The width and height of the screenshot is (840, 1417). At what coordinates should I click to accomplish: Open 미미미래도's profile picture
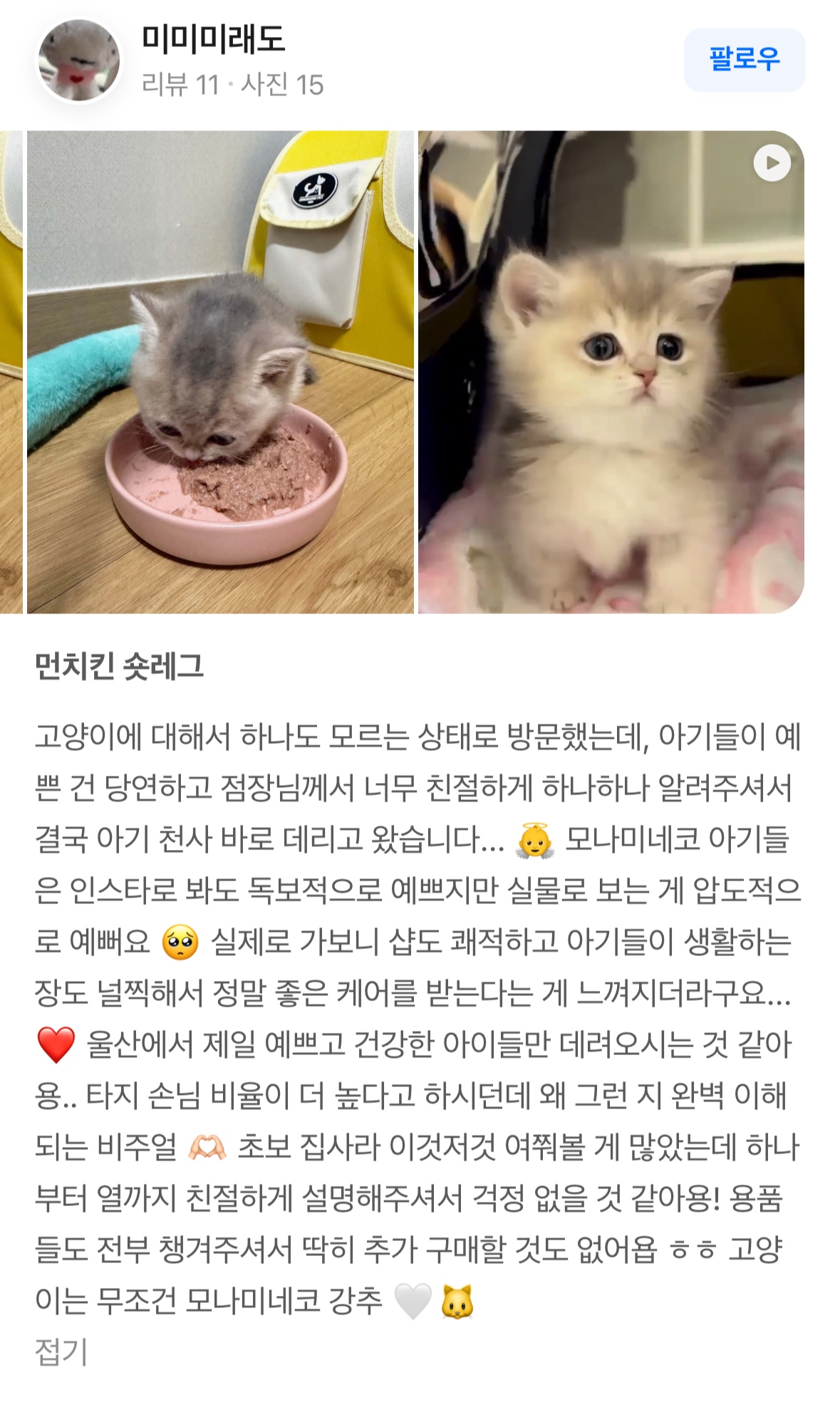coord(78,61)
